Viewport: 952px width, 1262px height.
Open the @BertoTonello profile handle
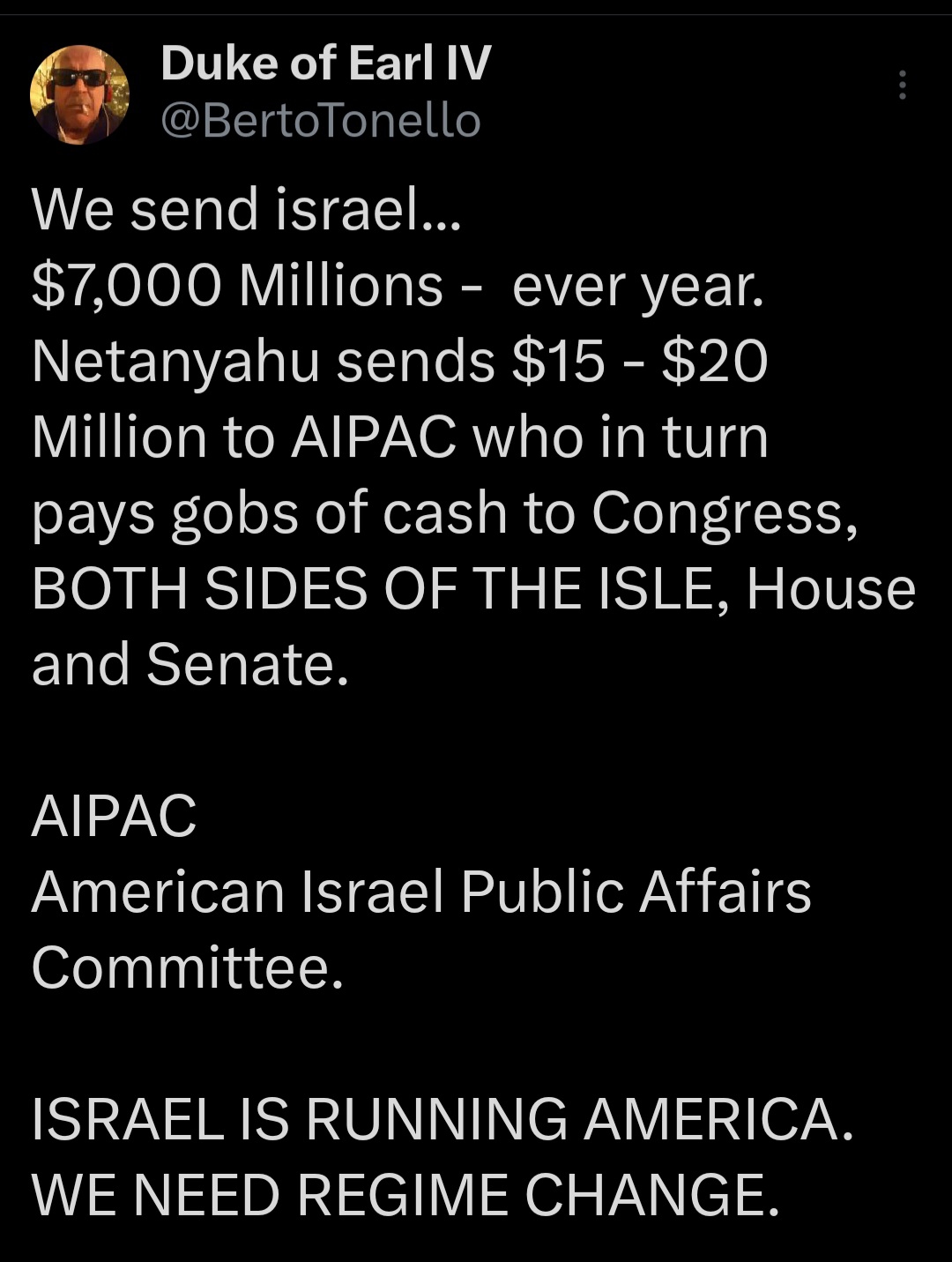(x=321, y=121)
